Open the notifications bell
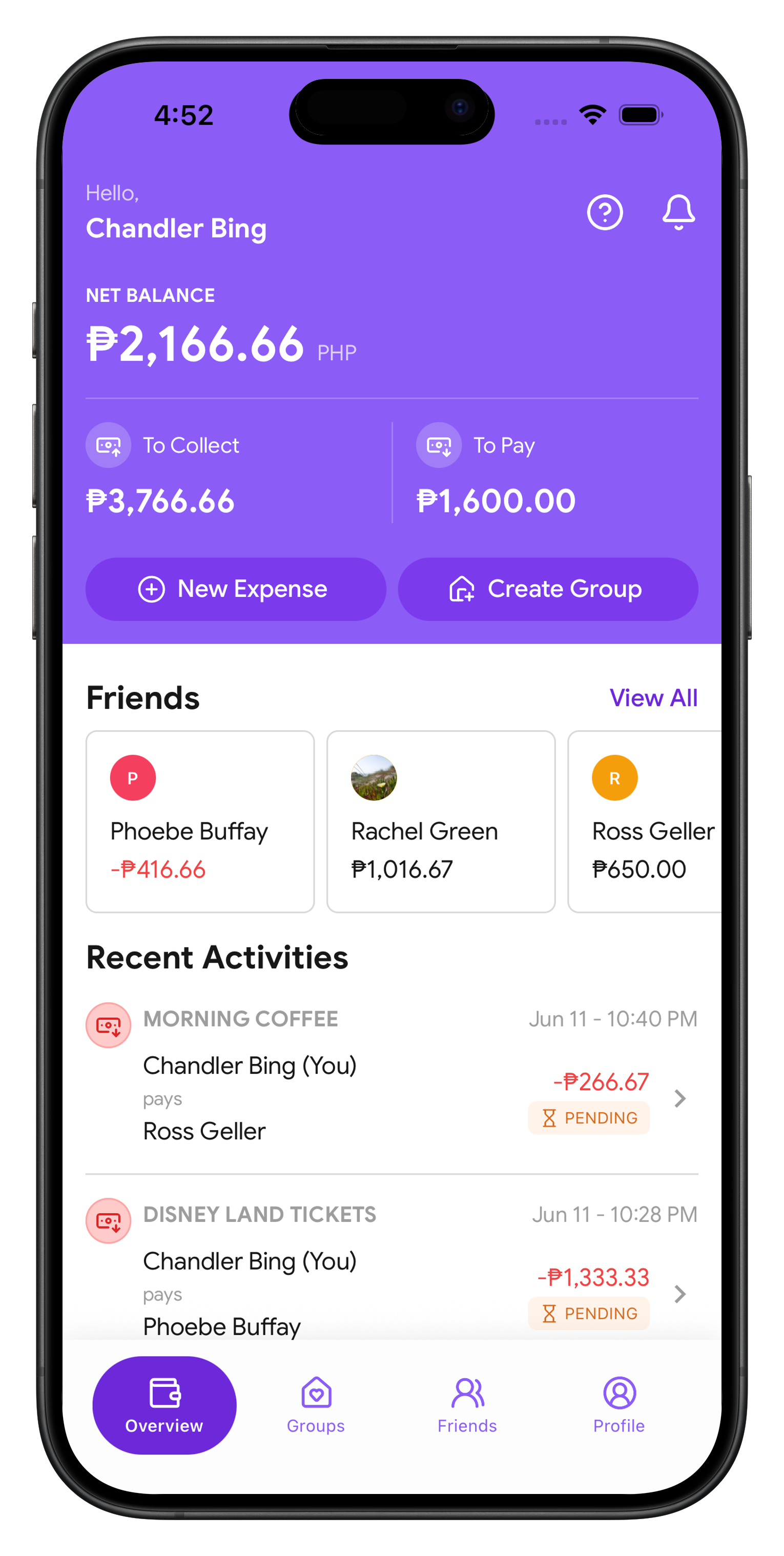 (678, 212)
